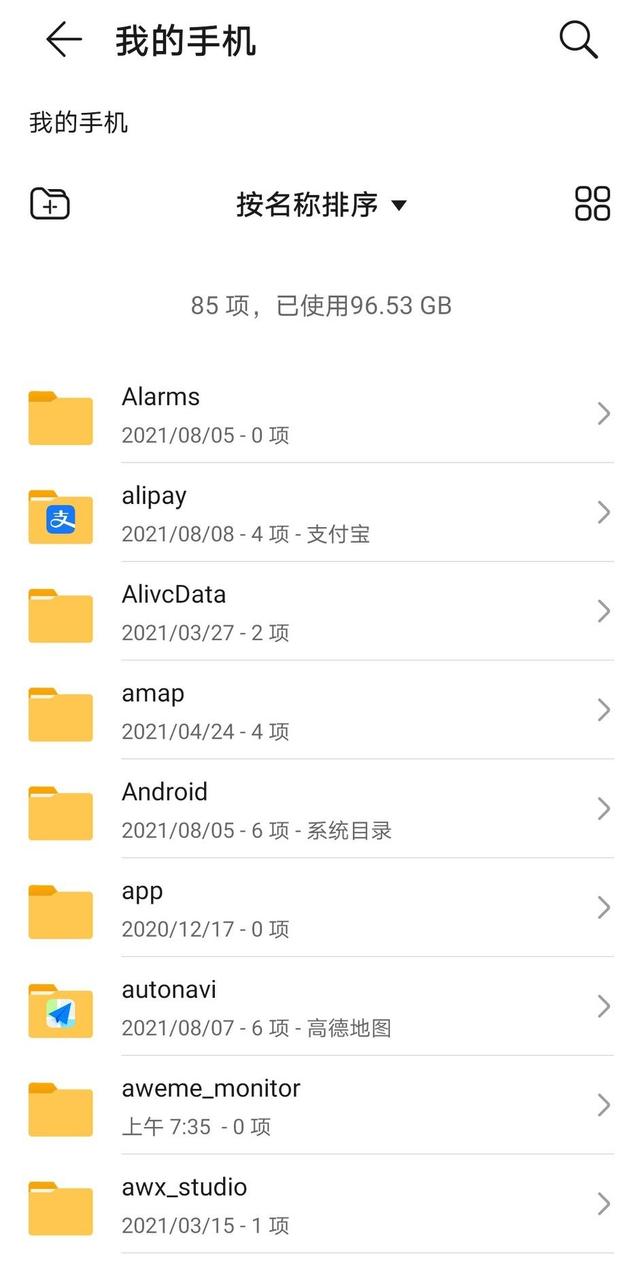Switch to grid view layout
This screenshot has height=1261, width=640.
tap(592, 204)
